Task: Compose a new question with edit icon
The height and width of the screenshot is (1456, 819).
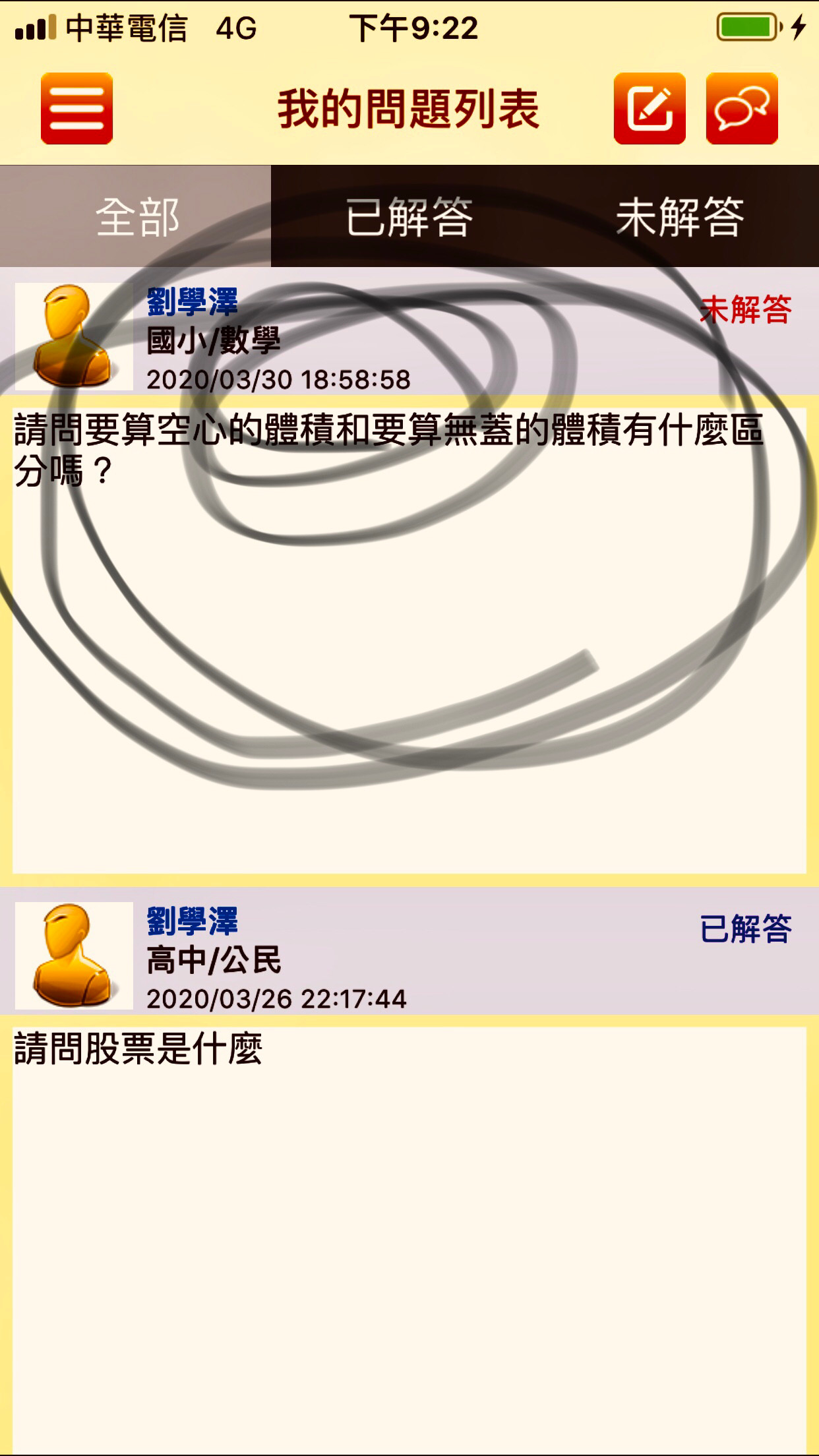Action: click(650, 109)
